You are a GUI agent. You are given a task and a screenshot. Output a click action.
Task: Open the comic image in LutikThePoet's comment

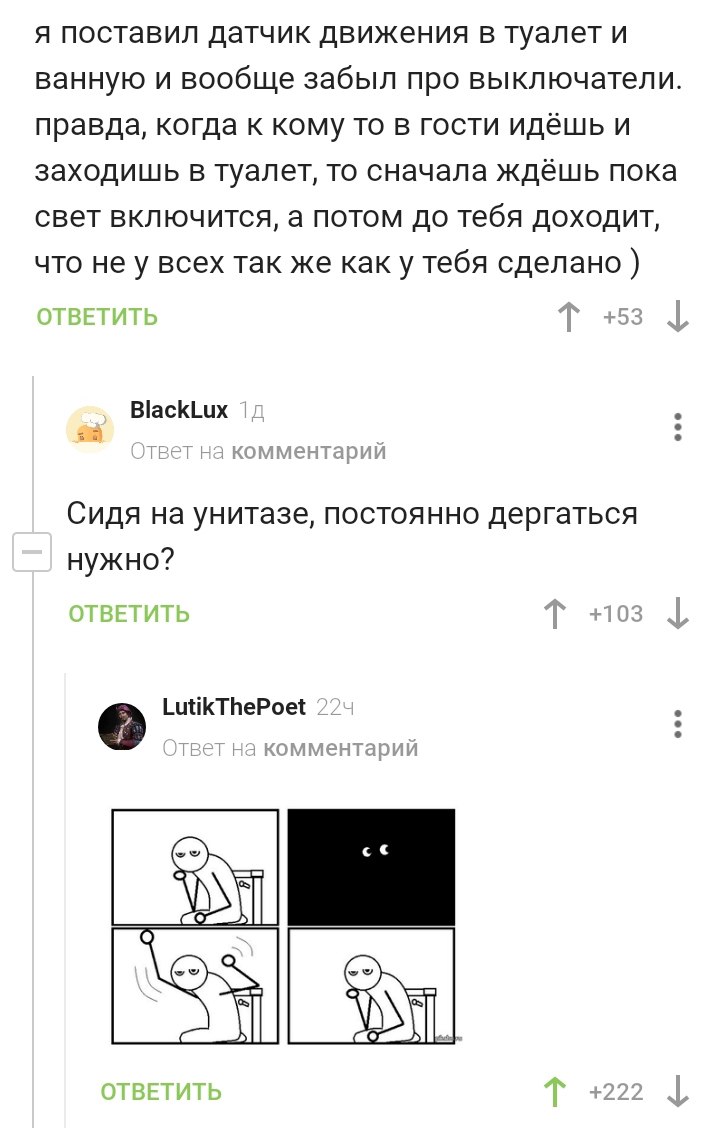tap(283, 927)
